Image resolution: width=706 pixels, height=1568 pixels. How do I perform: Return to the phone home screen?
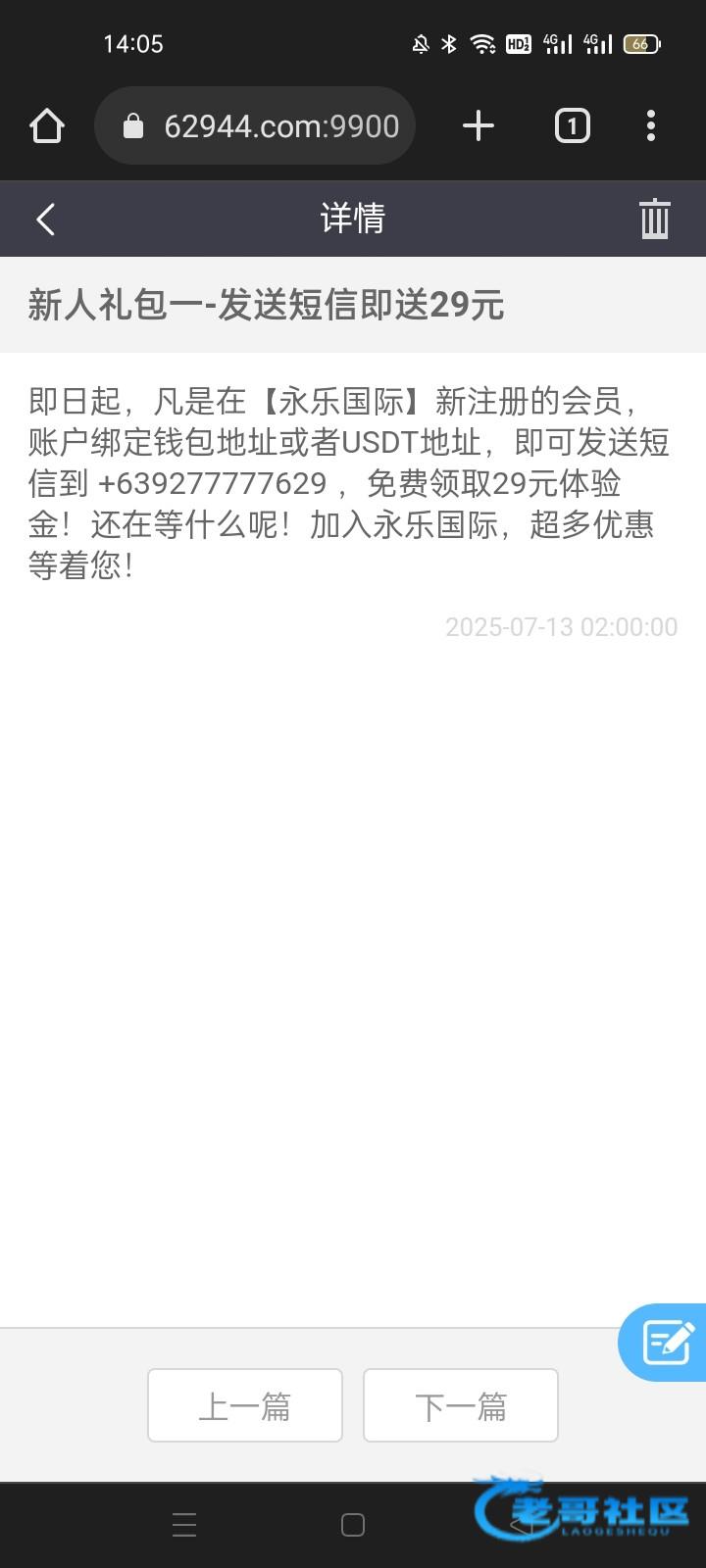353,1525
